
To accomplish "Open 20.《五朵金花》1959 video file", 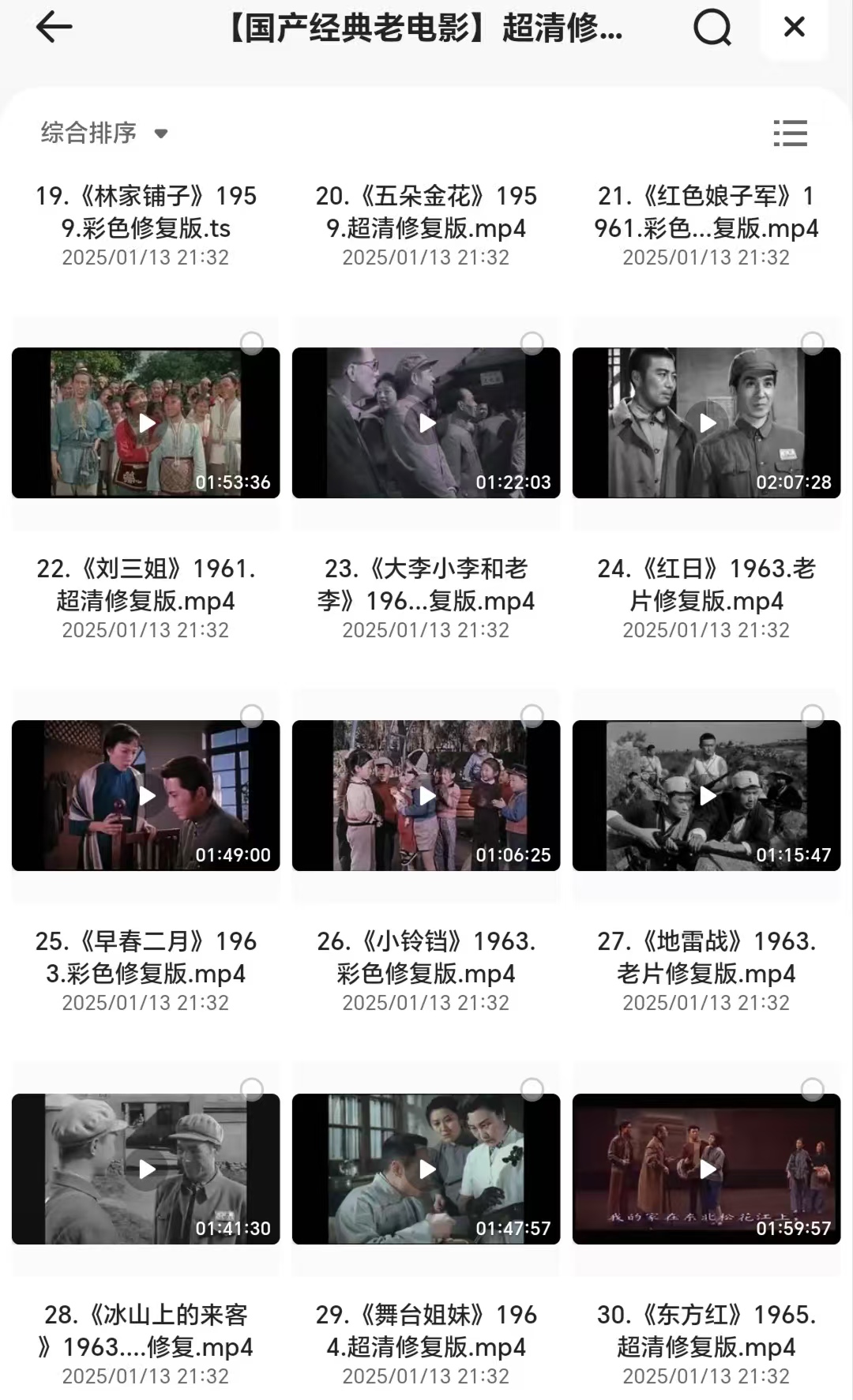I will coord(426,212).
